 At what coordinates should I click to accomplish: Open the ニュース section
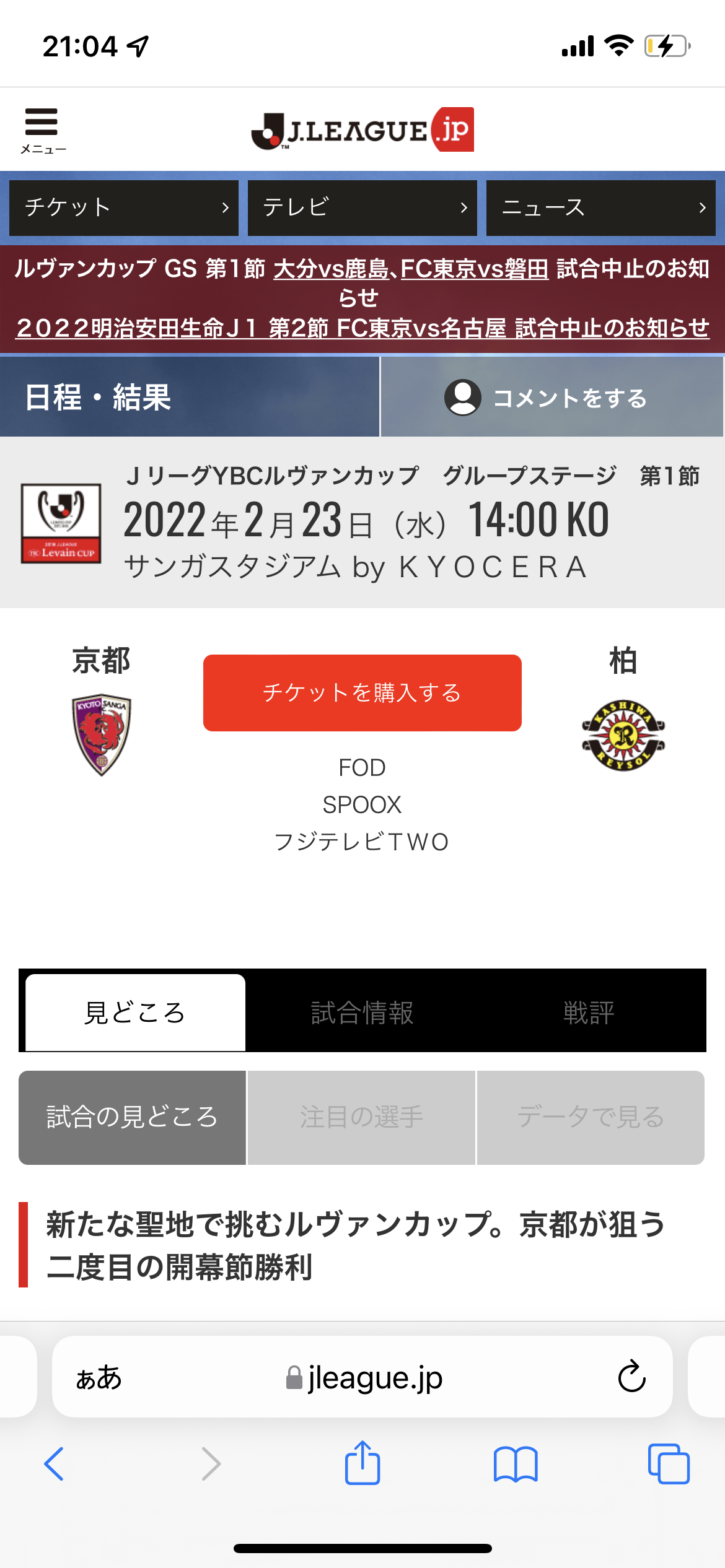[x=601, y=208]
